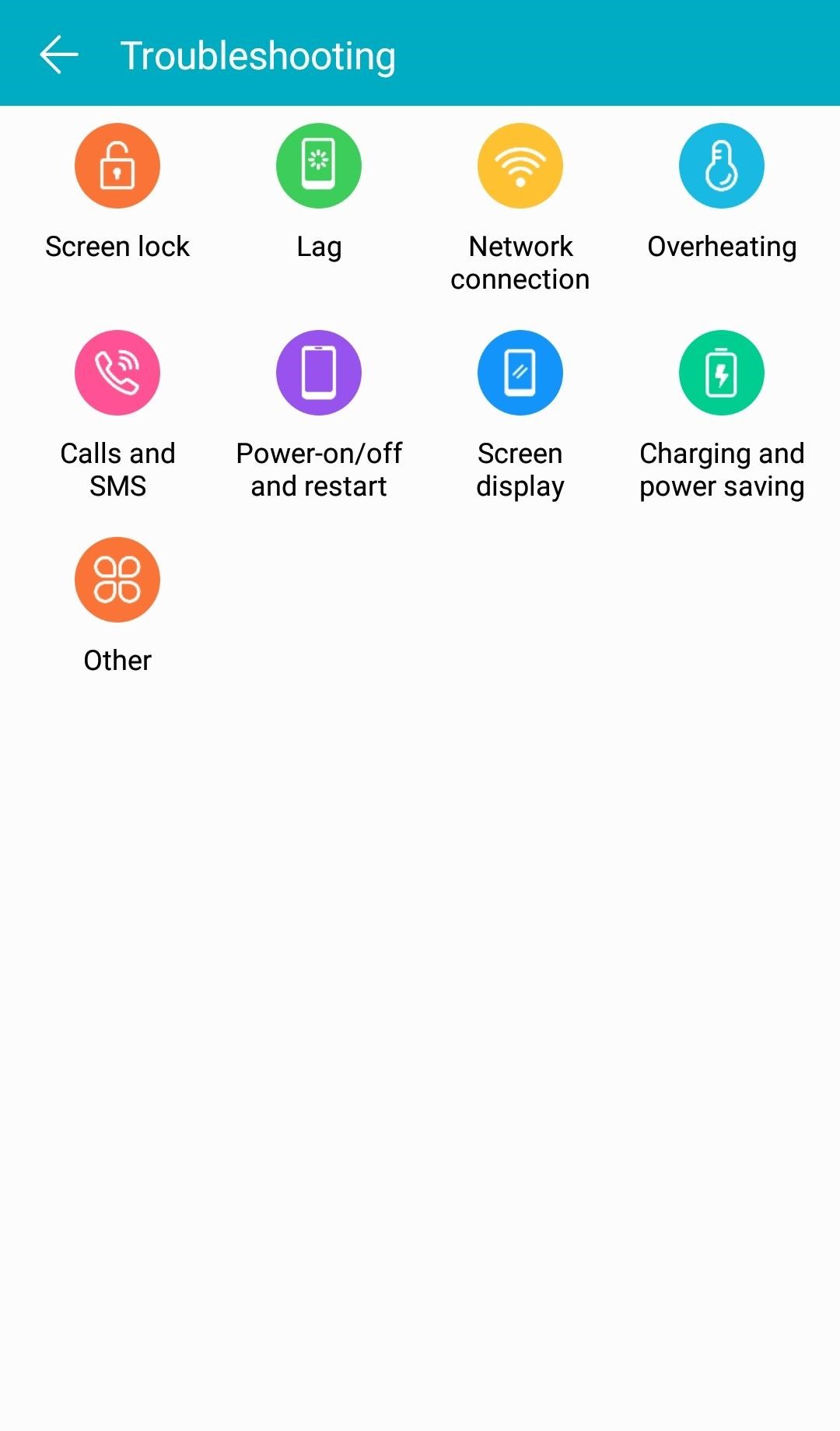The height and width of the screenshot is (1431, 840).
Task: Open Charging and power saving troubleshooting
Action: click(x=721, y=372)
